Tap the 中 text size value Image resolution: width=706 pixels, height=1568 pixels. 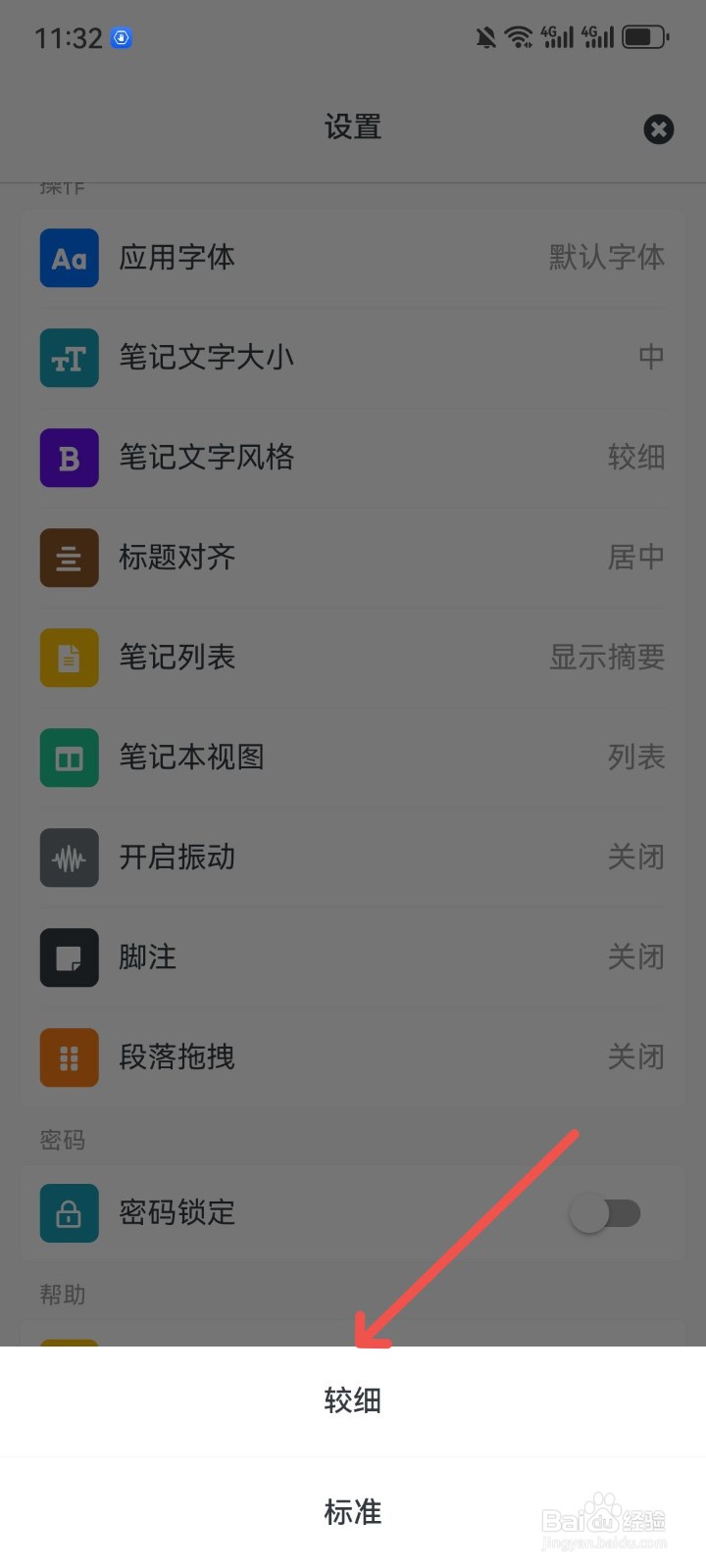650,358
